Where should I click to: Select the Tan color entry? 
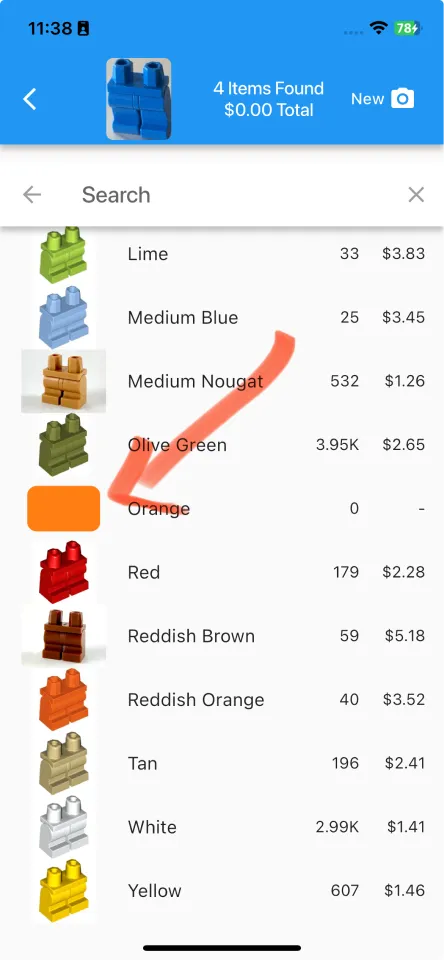222,763
